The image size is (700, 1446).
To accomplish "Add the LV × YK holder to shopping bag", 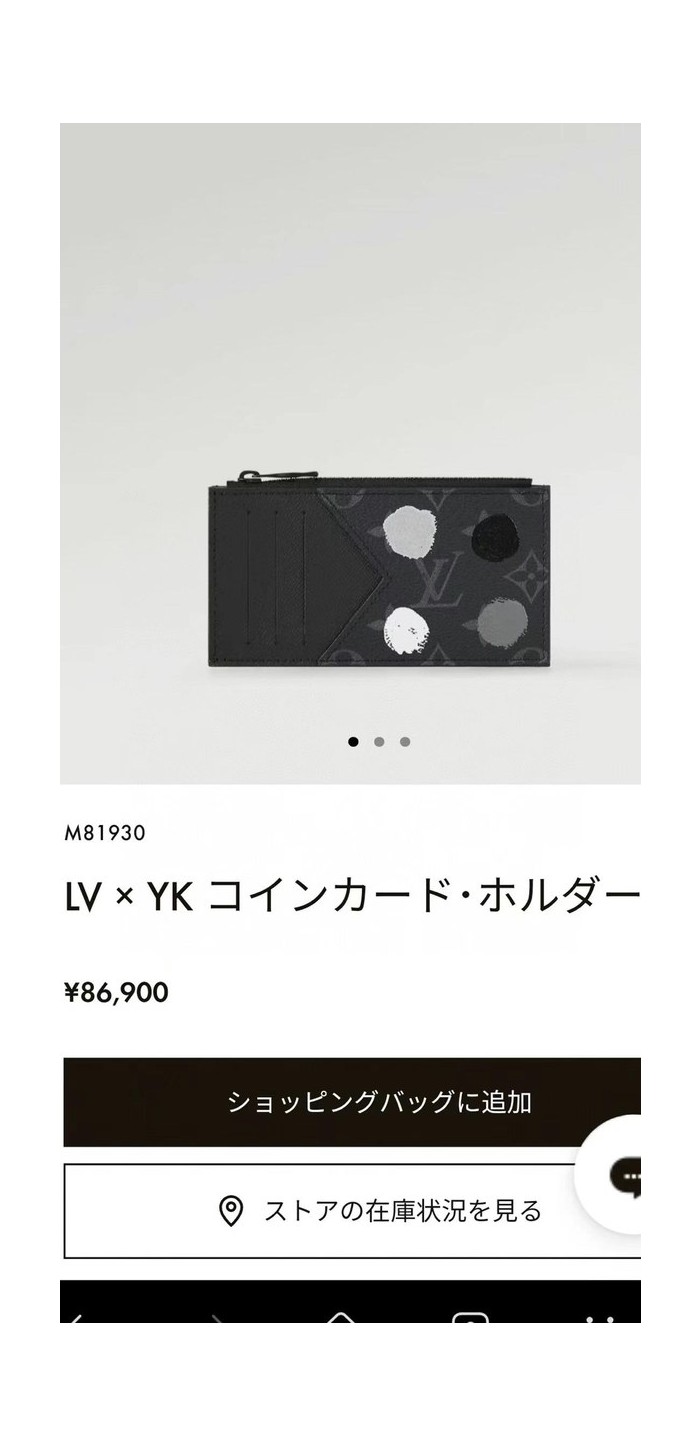I will pos(352,1102).
